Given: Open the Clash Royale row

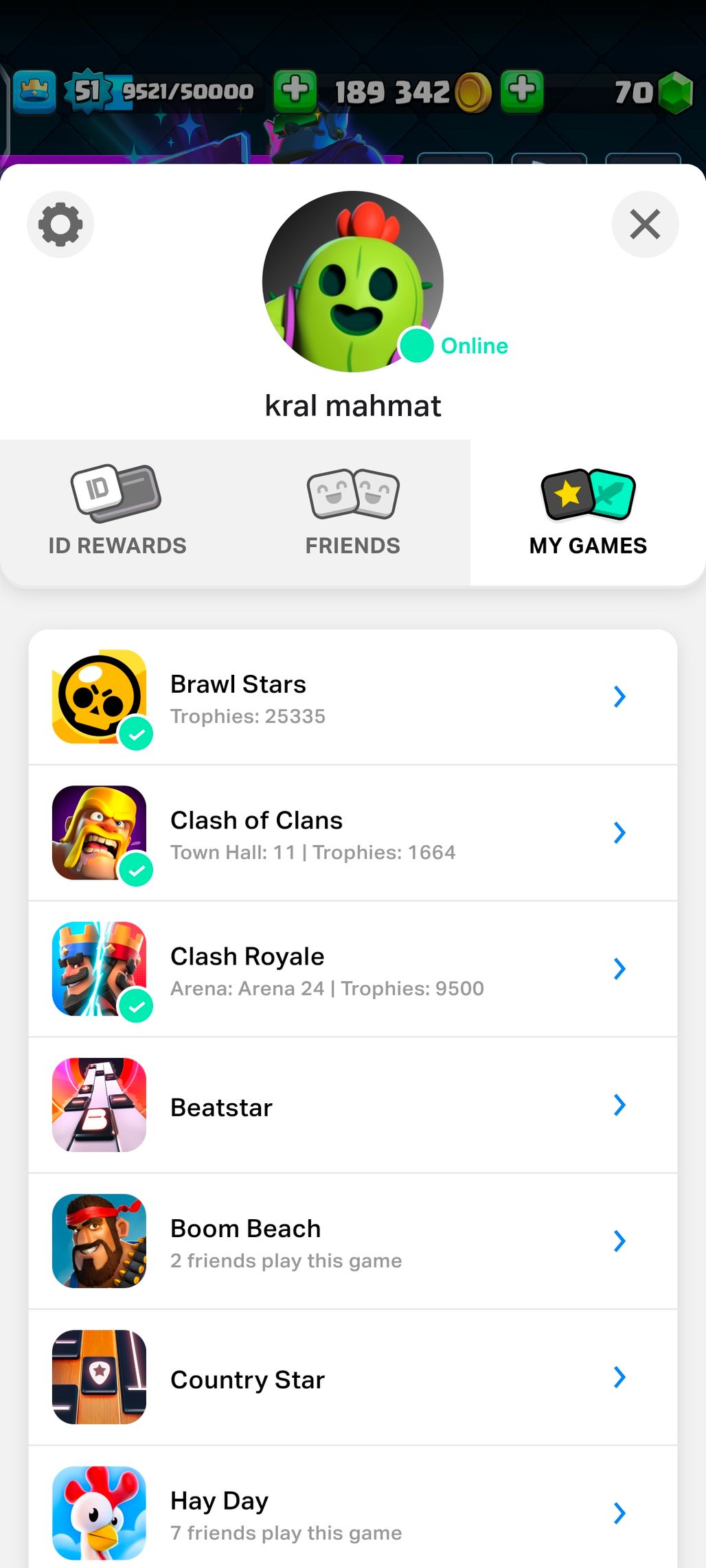Looking at the screenshot, I should pos(352,969).
